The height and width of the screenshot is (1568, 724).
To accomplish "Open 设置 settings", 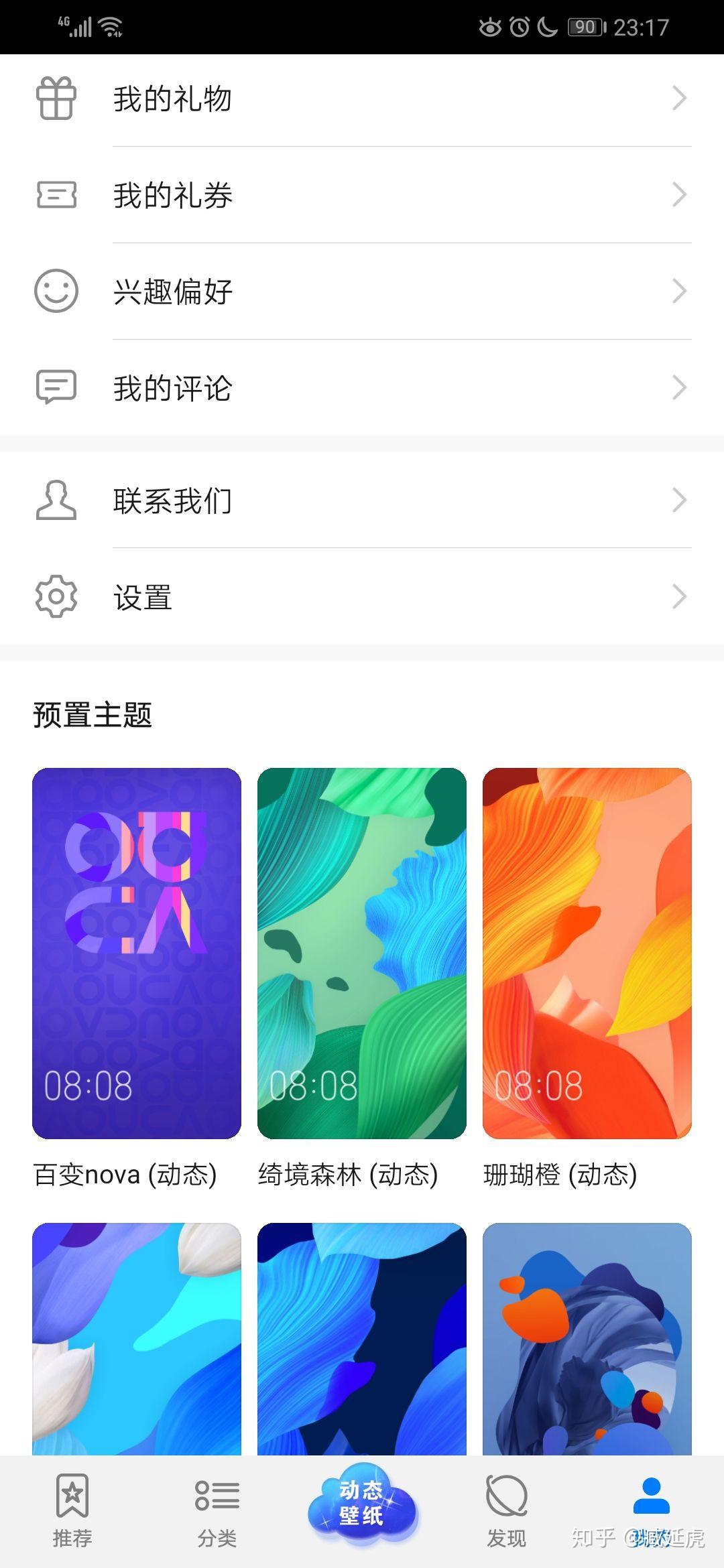I will click(362, 596).
